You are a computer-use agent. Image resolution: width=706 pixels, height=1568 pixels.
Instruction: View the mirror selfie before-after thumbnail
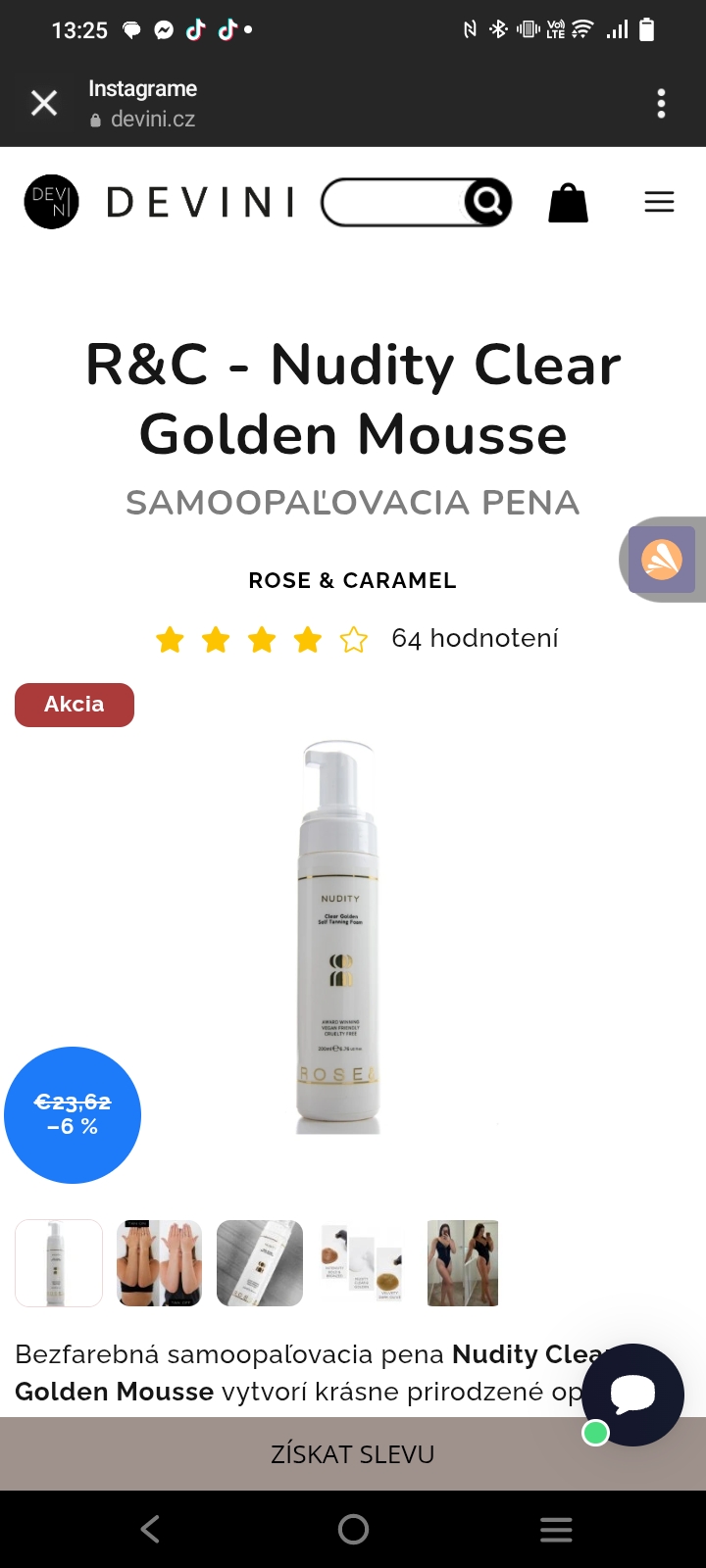463,1263
